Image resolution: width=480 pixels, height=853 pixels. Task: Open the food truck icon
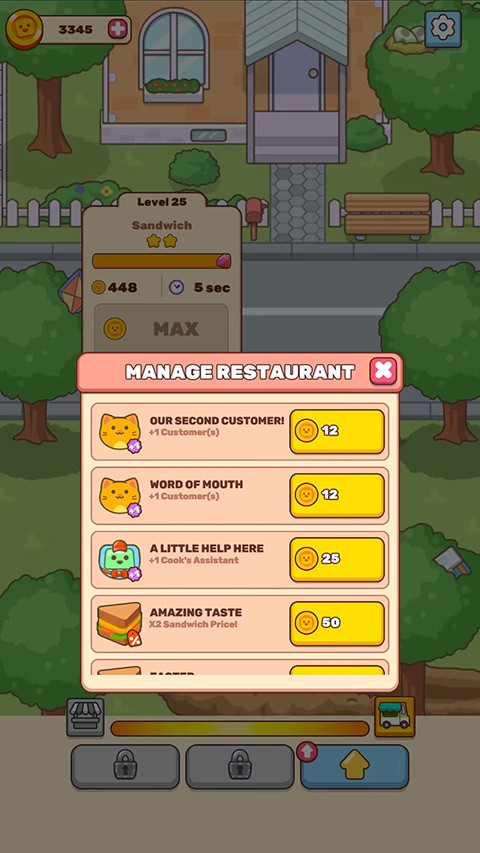(x=395, y=716)
